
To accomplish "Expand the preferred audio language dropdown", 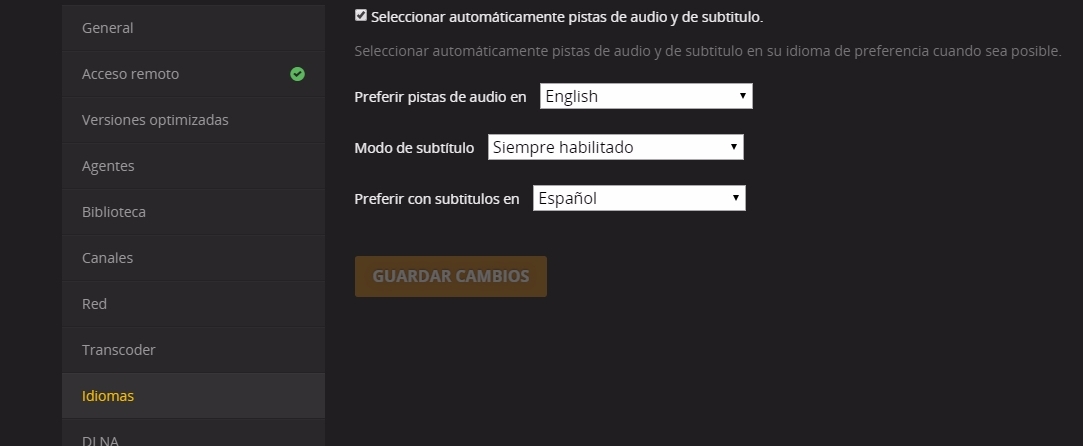I will click(646, 96).
